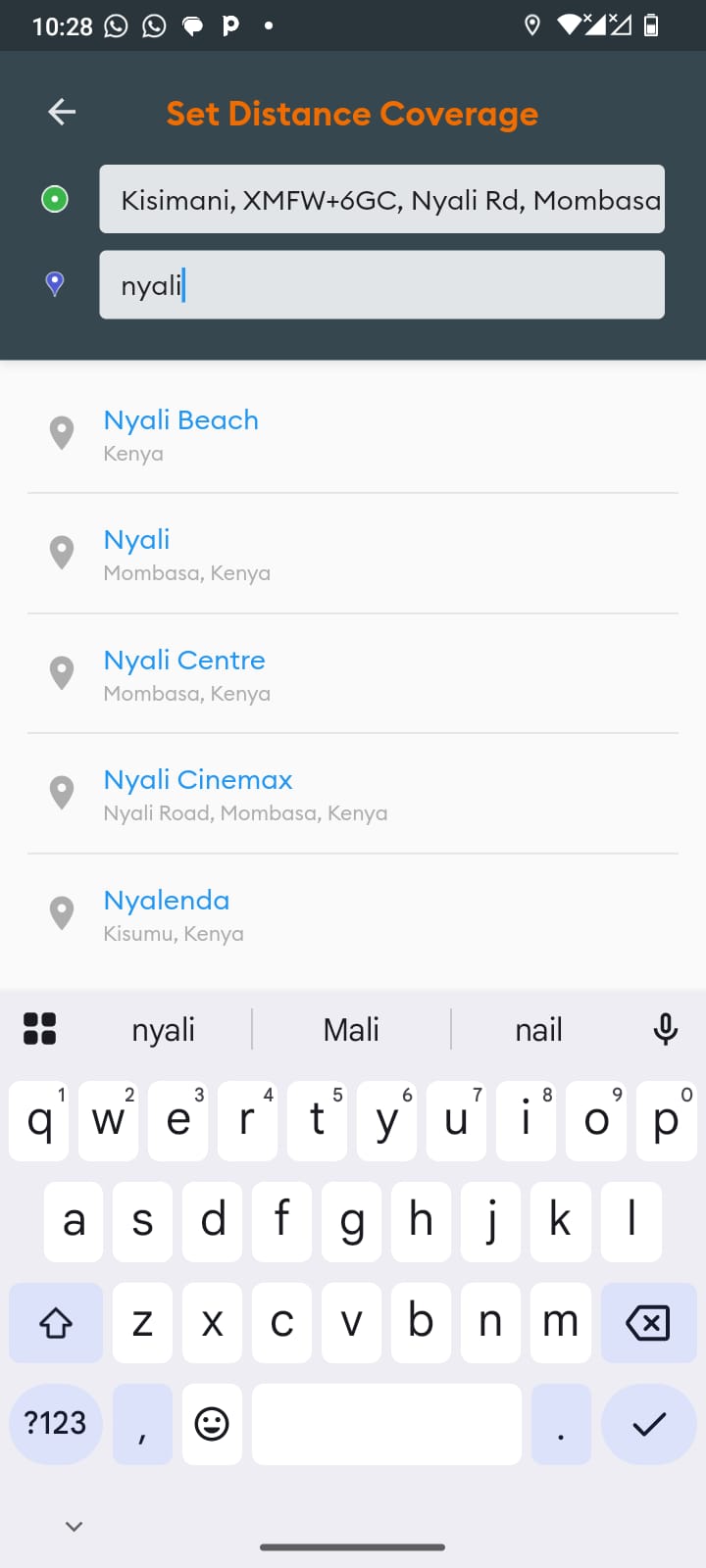Use keyboard suggestion "Mali"
This screenshot has width=706, height=1568.
click(x=351, y=1030)
